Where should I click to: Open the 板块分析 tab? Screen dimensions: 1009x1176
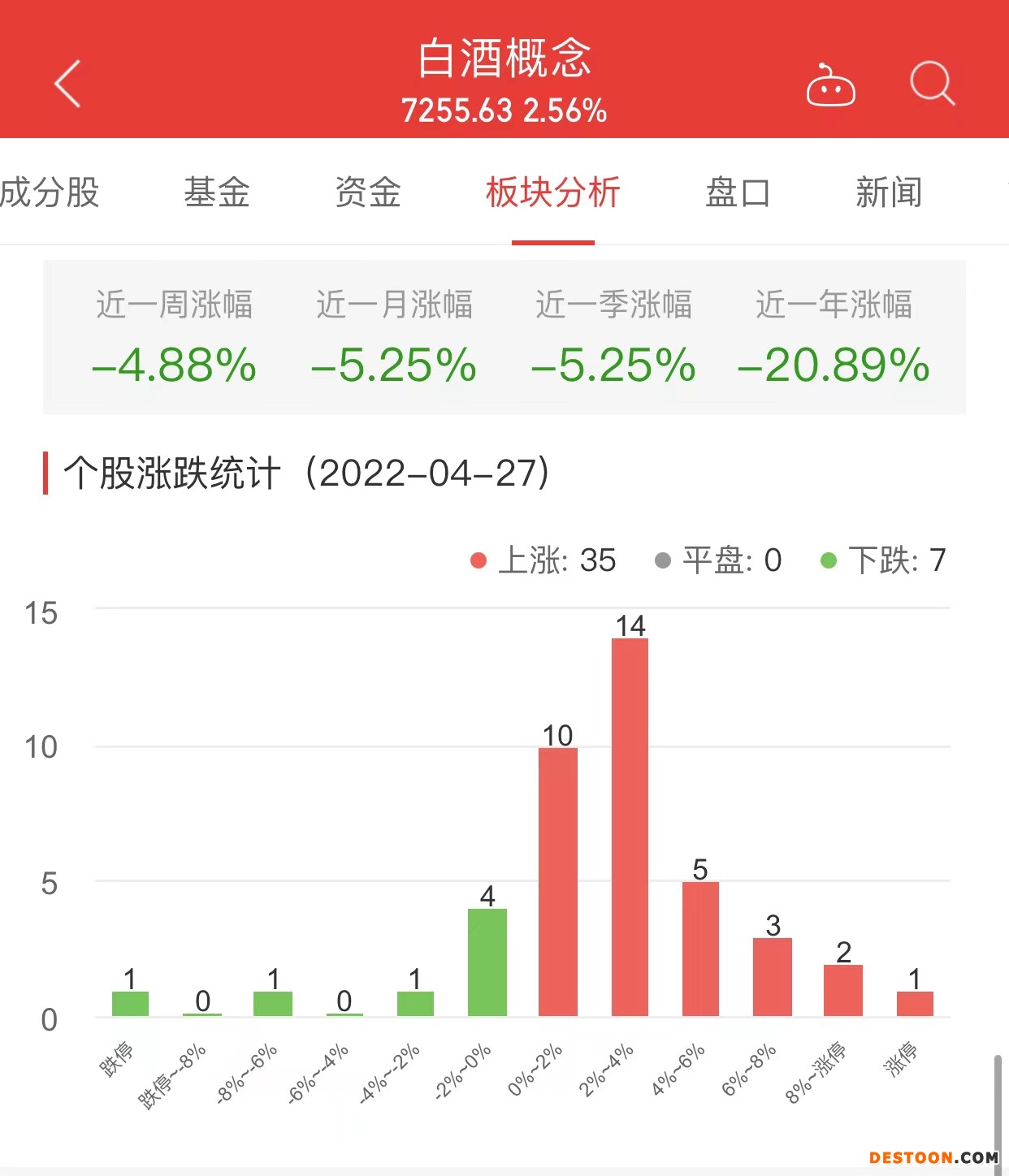click(552, 193)
